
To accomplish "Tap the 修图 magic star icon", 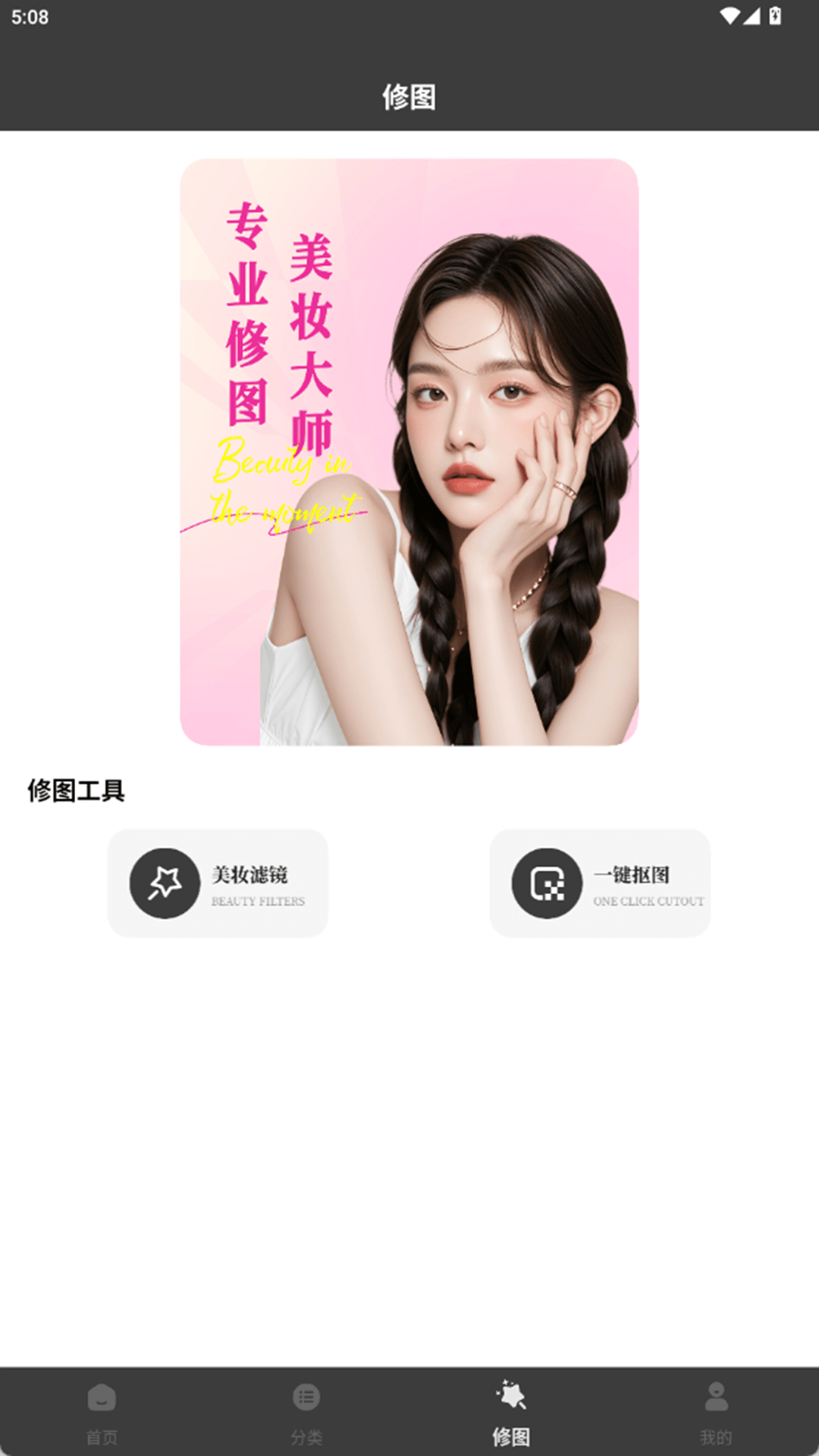I will (510, 1398).
